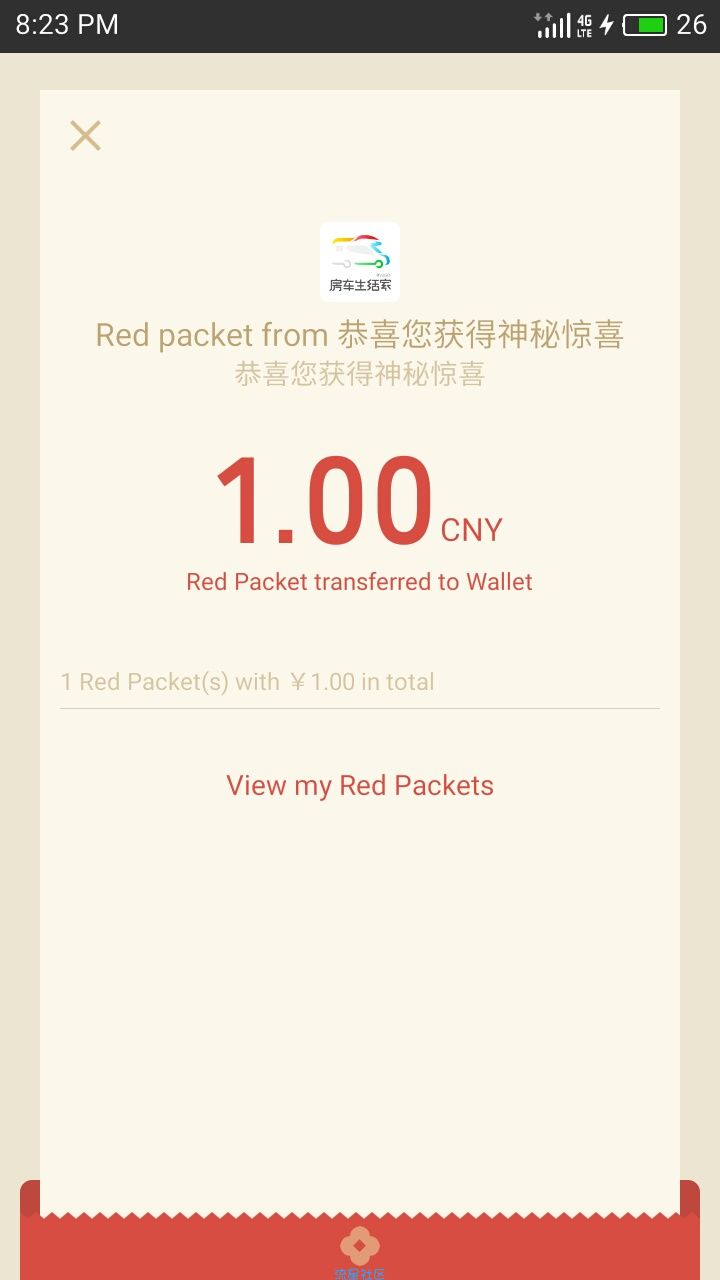720x1280 pixels.
Task: Open View my Red Packets
Action: coord(360,785)
